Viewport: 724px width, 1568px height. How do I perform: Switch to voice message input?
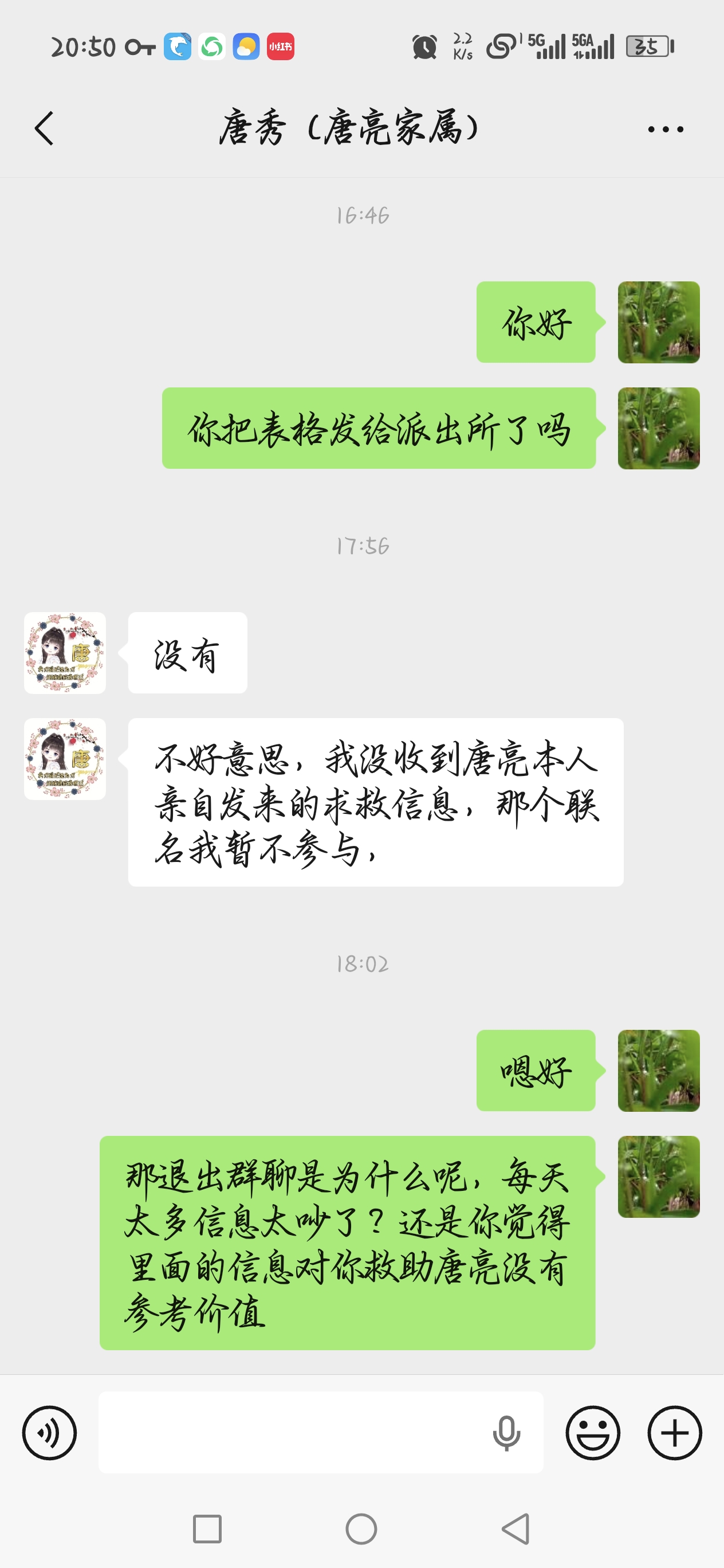coord(49,1432)
